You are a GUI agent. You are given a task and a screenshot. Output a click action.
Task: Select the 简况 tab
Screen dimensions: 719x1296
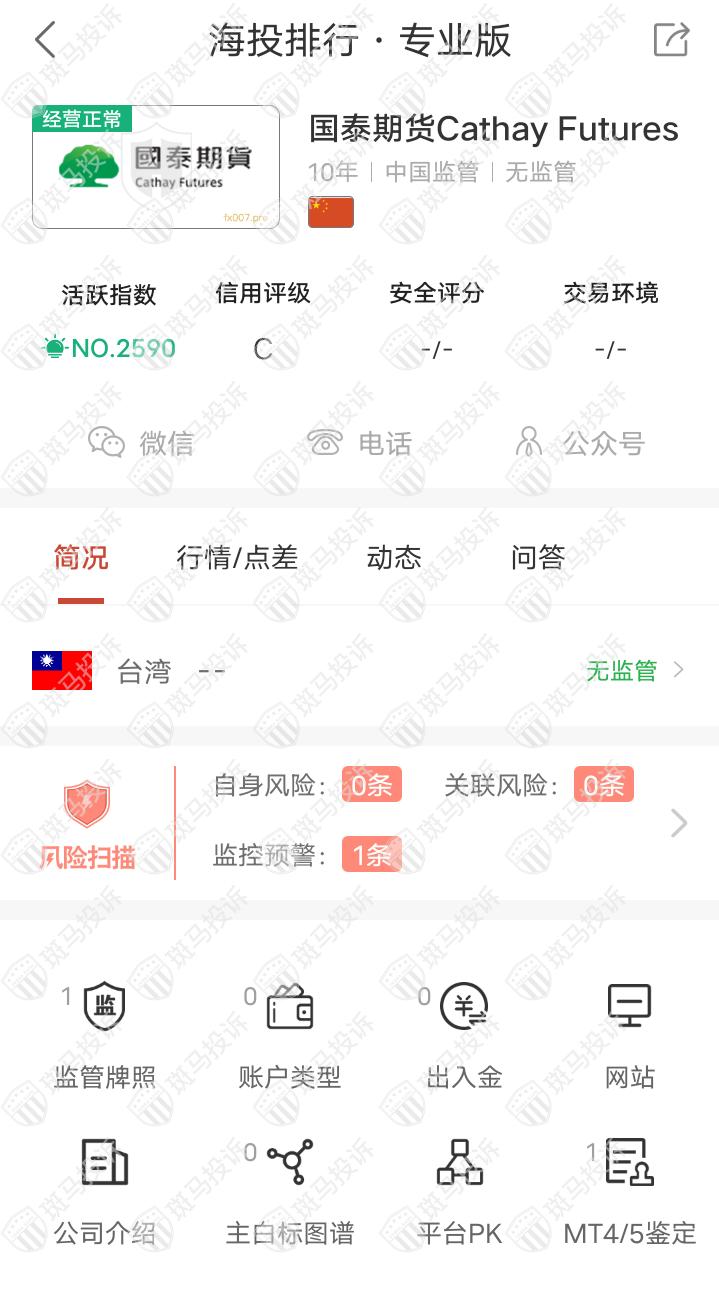tap(81, 558)
